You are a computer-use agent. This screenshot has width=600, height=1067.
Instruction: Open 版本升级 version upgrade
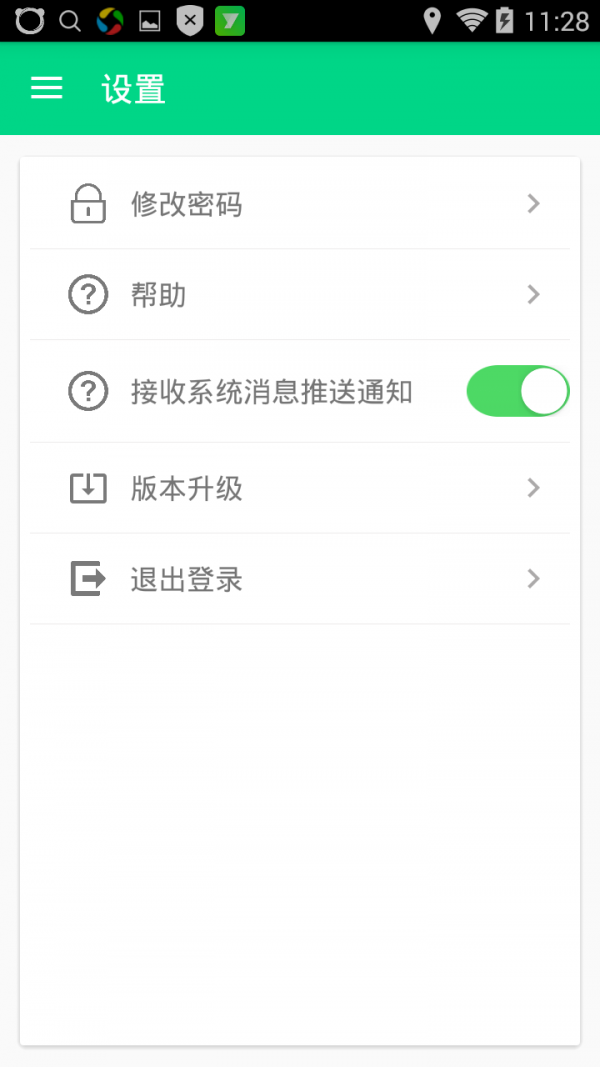300,488
